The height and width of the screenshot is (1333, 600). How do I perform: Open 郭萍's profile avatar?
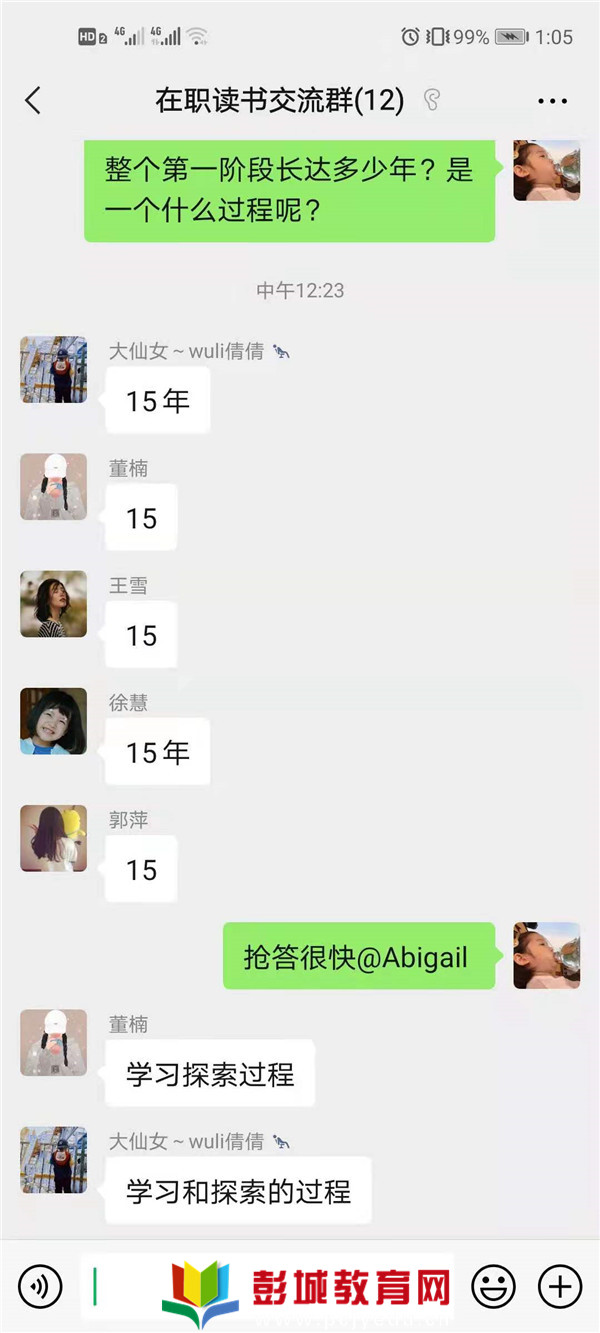click(x=53, y=838)
